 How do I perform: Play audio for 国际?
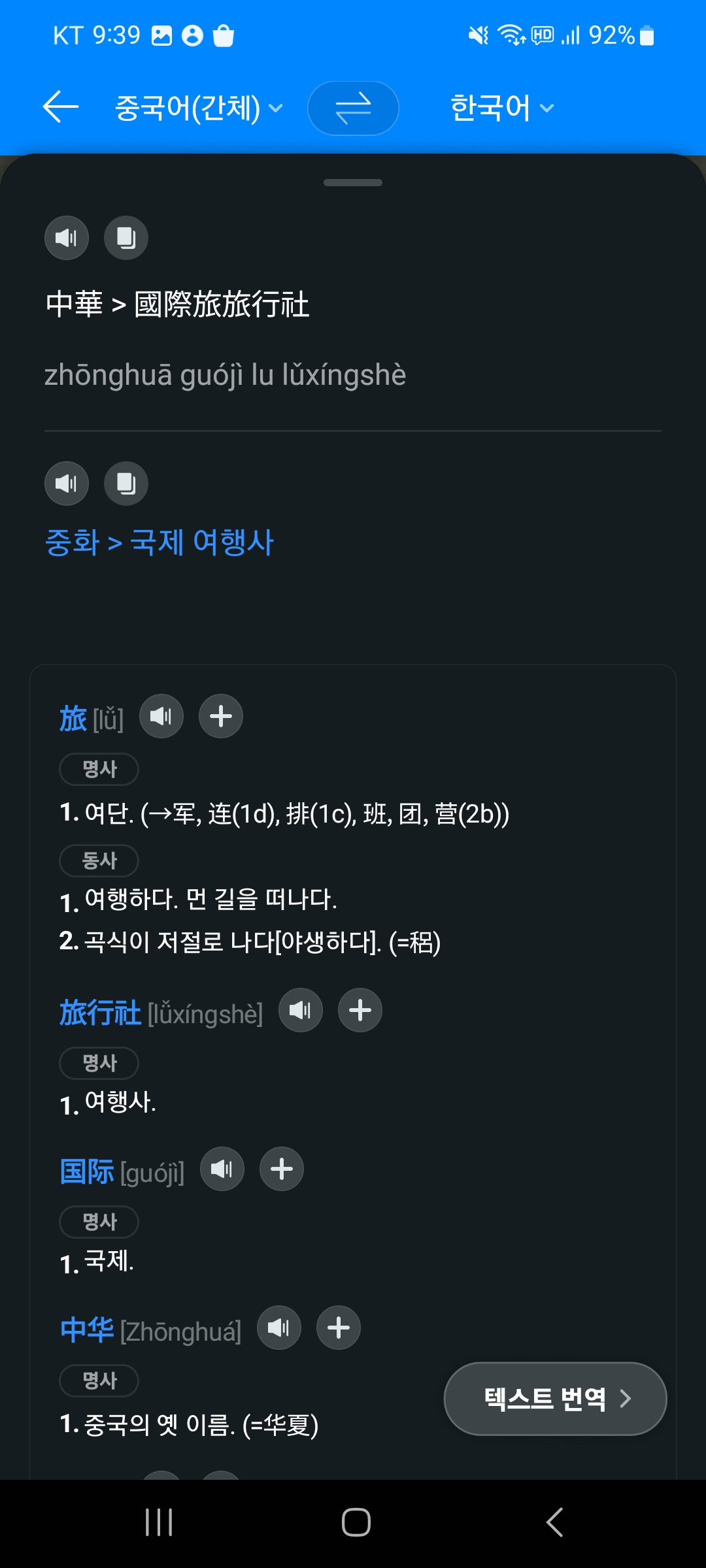coord(222,1169)
